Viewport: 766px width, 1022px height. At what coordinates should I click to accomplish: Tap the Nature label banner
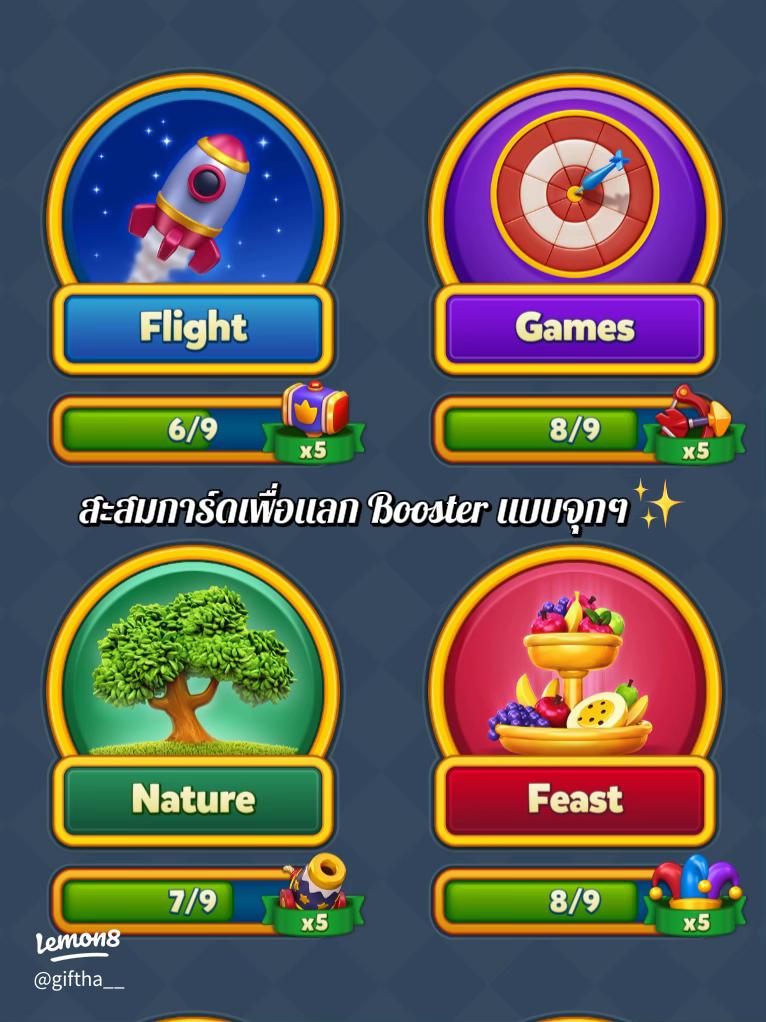click(x=194, y=797)
